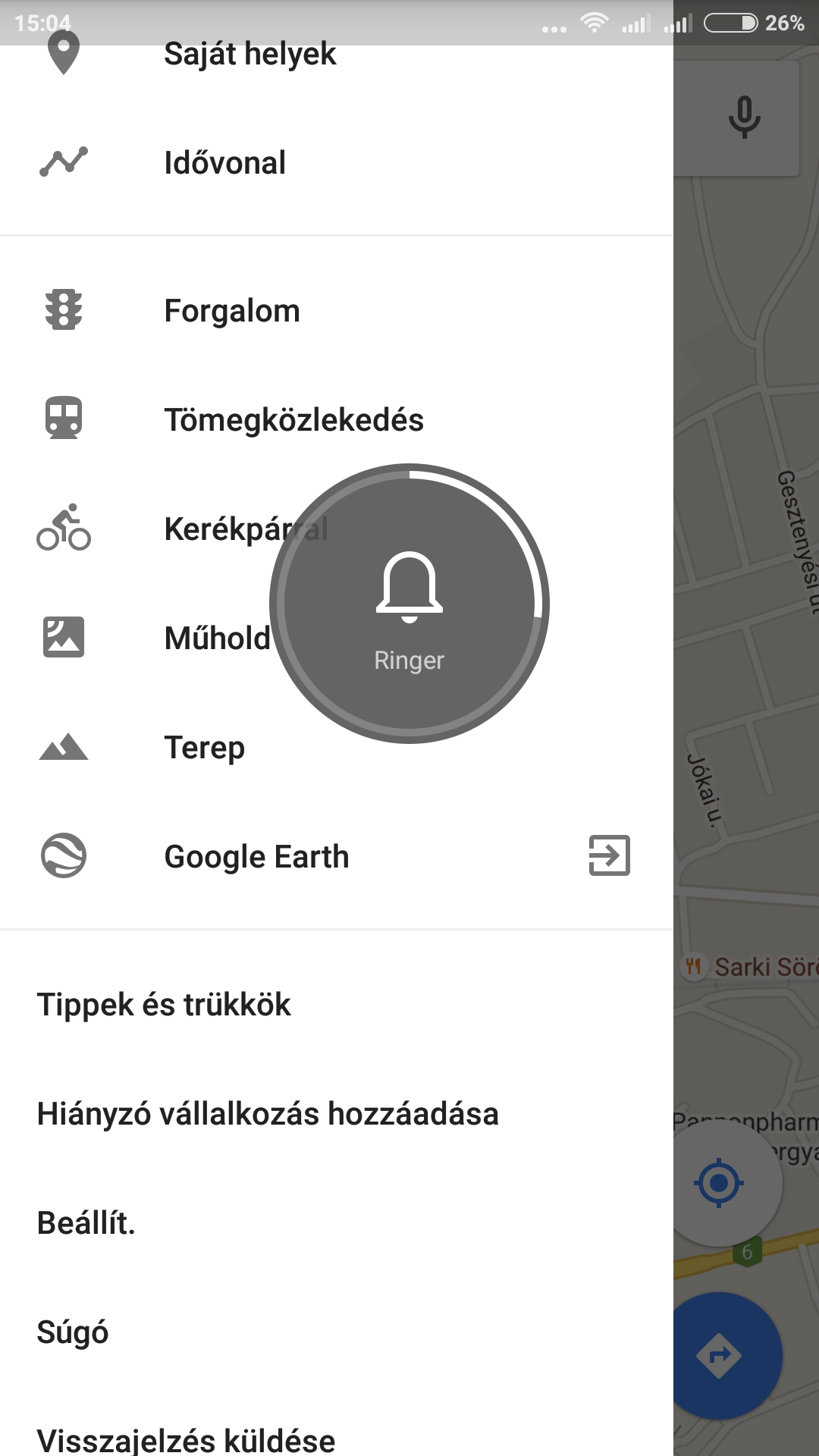Open Saját helyek
The width and height of the screenshot is (819, 1456).
point(337,53)
